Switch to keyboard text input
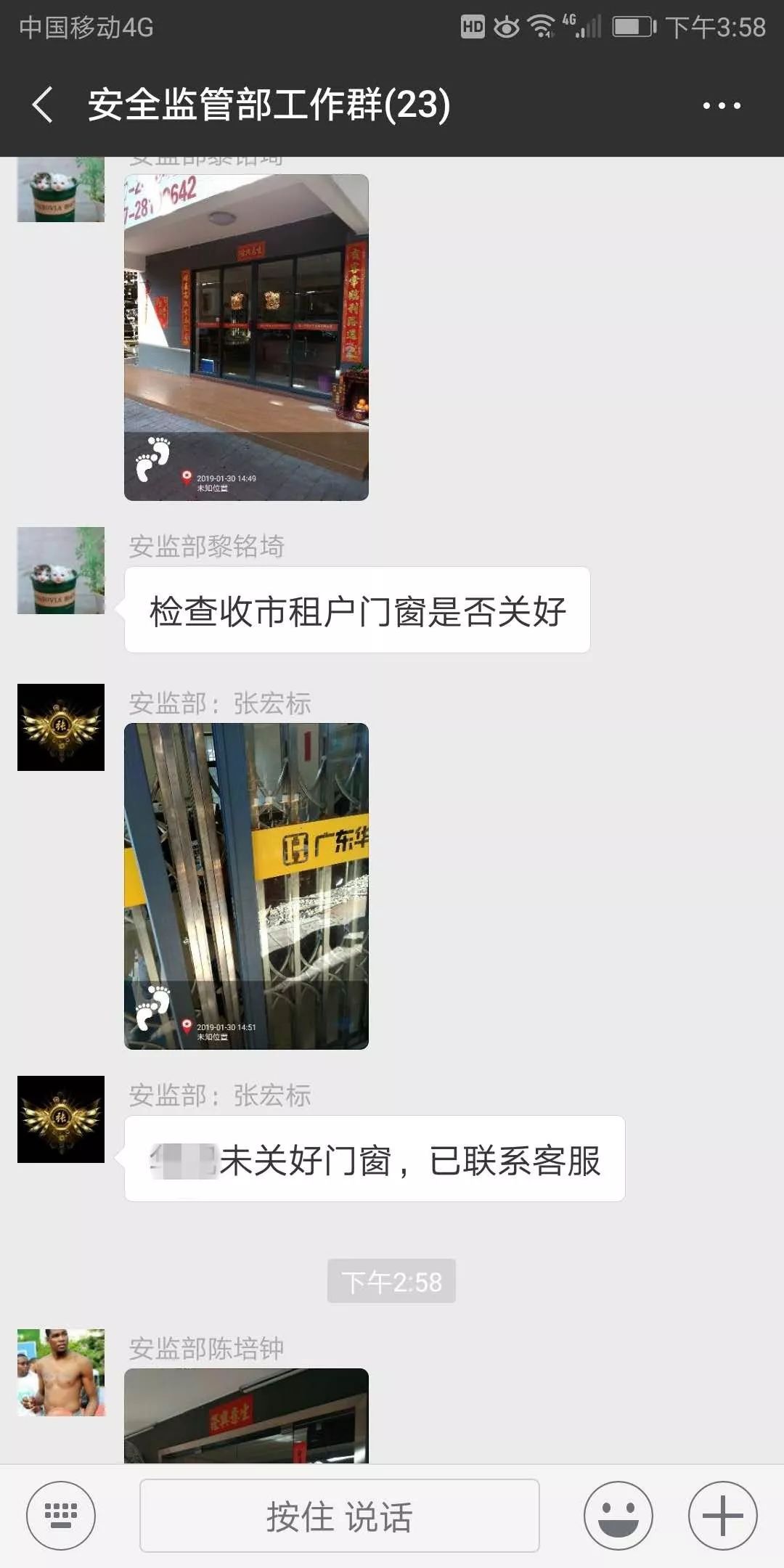784x1568 pixels. [x=61, y=1516]
